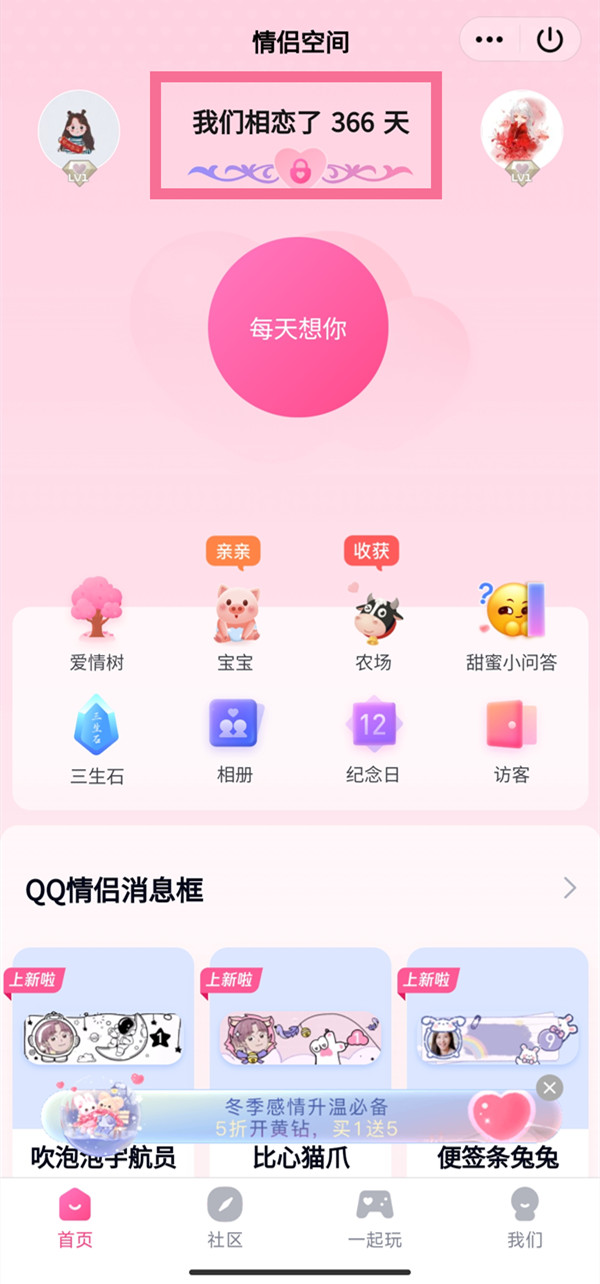Open 三生石 feature
The image size is (600, 1284).
pyautogui.click(x=97, y=738)
